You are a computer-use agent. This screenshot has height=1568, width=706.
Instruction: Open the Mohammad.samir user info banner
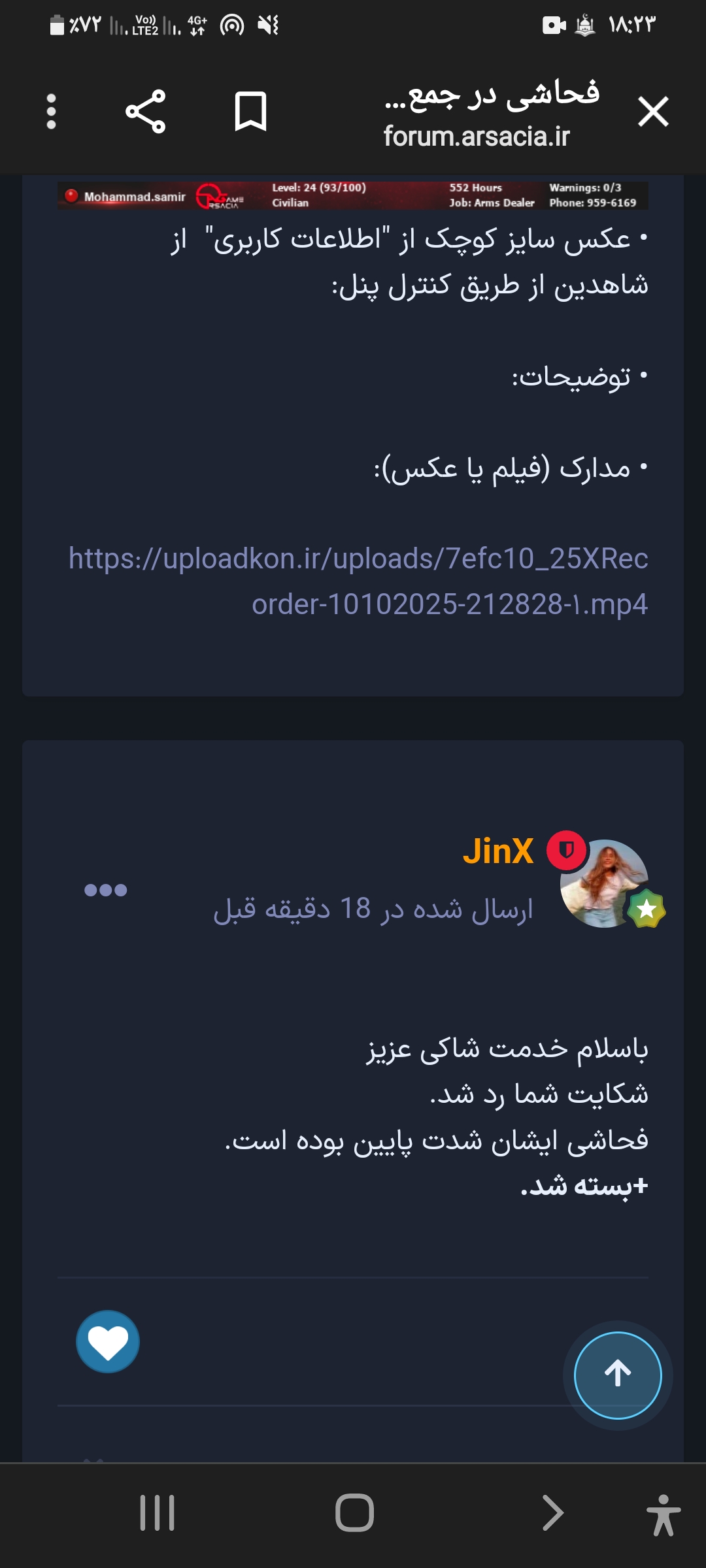click(353, 195)
